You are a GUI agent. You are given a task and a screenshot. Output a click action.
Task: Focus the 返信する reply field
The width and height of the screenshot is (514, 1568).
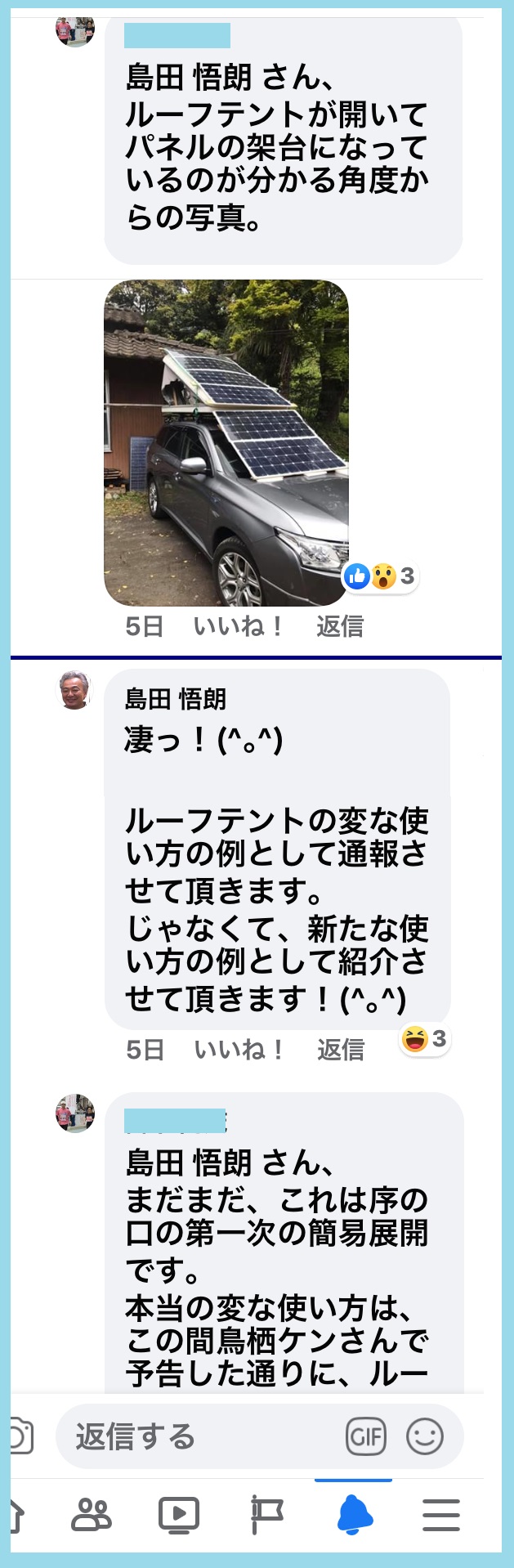click(x=196, y=1436)
